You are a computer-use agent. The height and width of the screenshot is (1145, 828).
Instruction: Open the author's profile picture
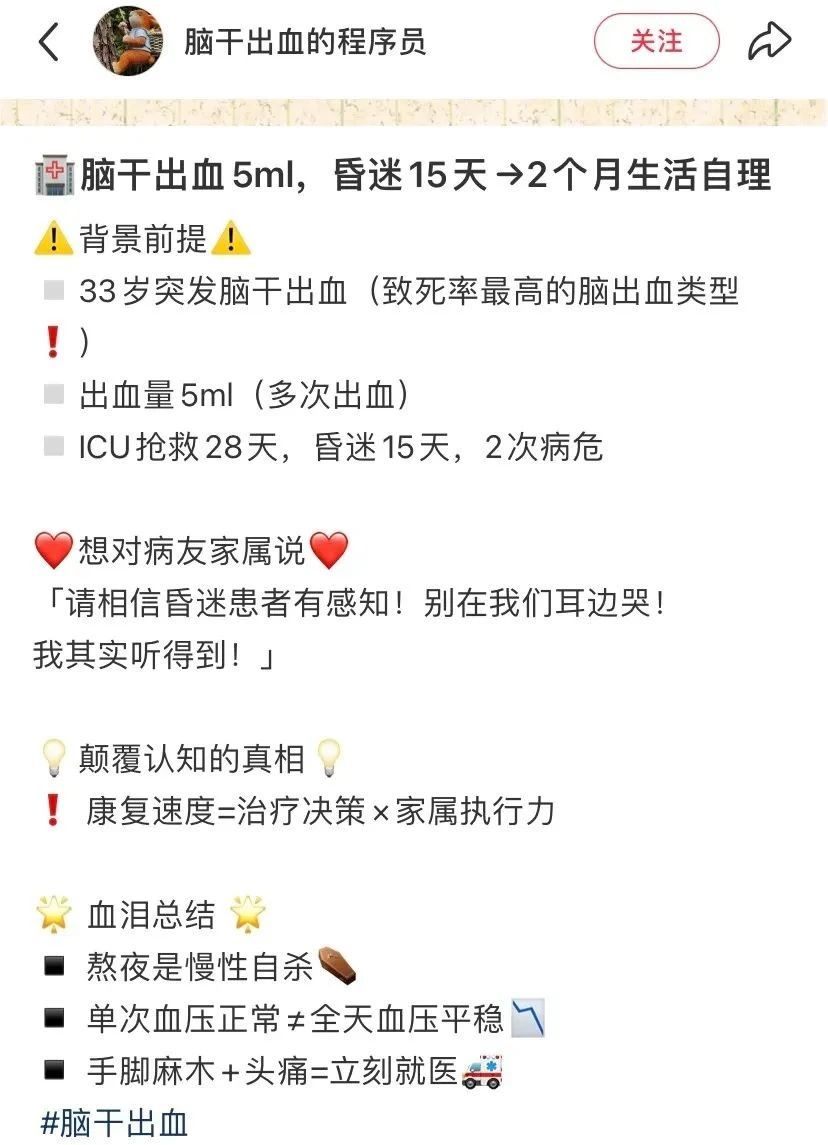coord(127,42)
